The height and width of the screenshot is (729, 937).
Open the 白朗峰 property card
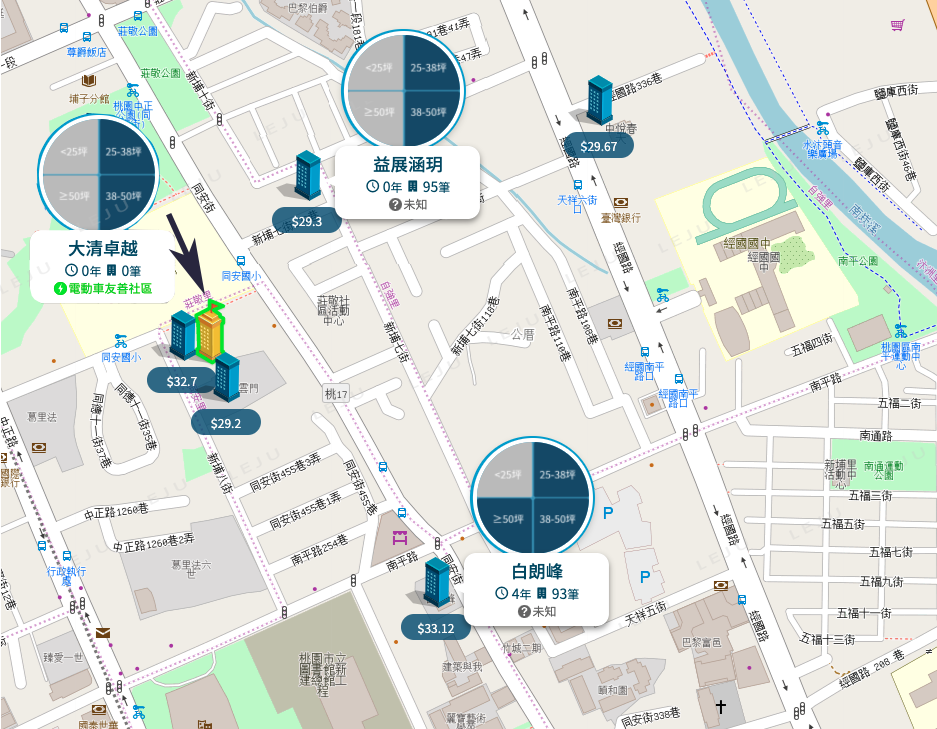[537, 589]
